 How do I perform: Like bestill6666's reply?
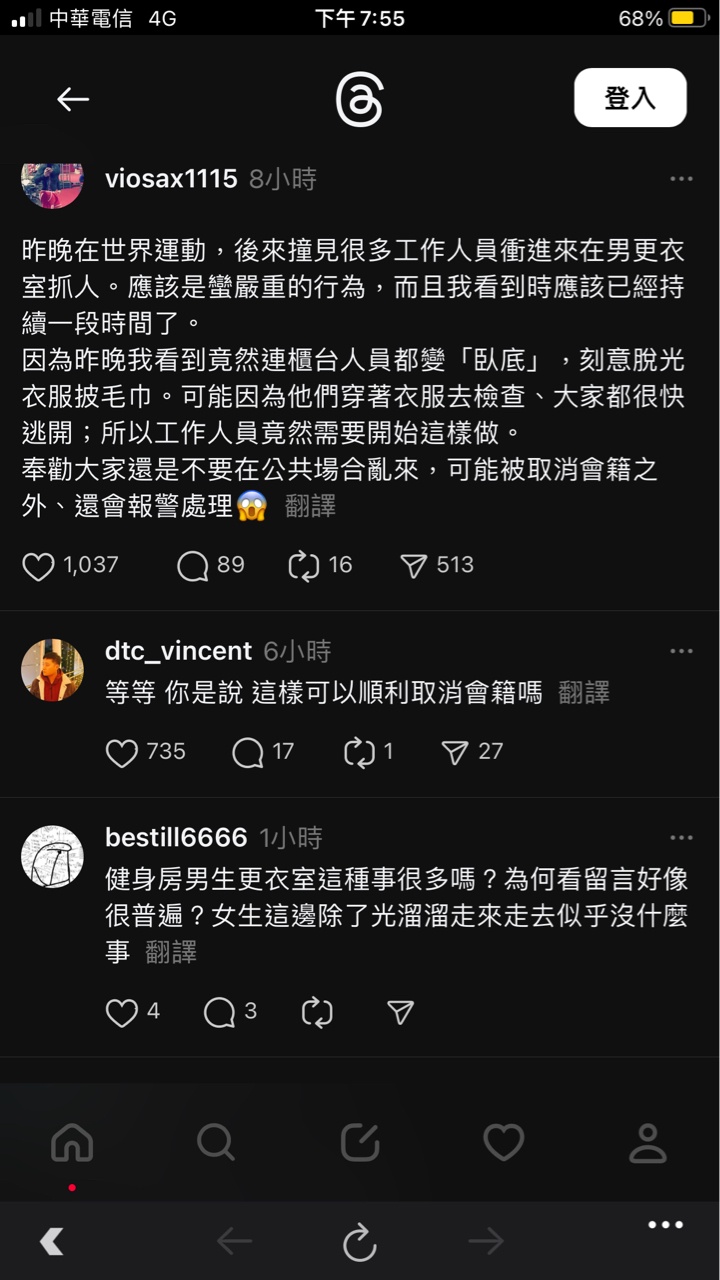122,1013
